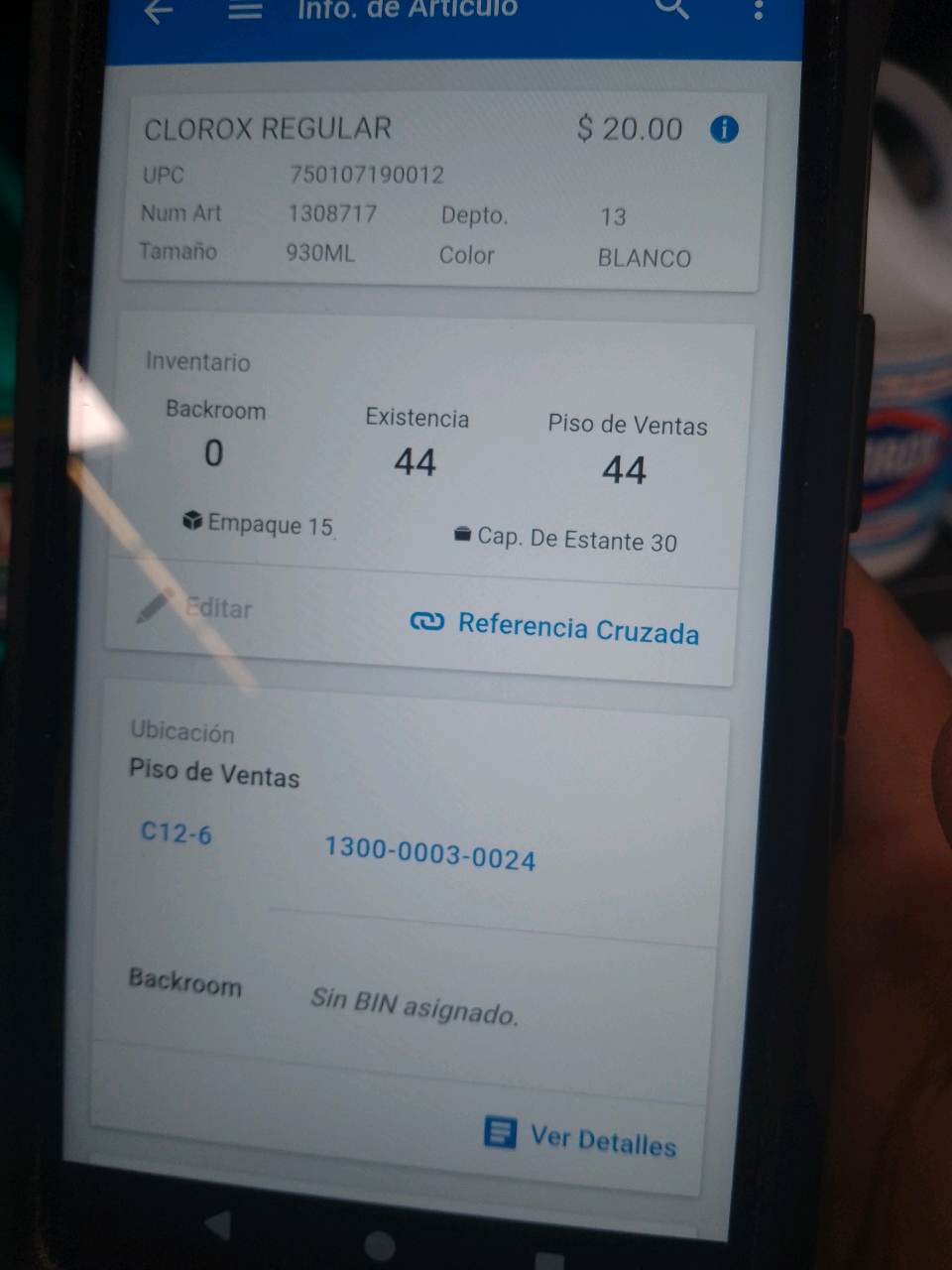Viewport: 952px width, 1270px height.
Task: Open Referencia Cruzada
Action: tap(554, 627)
